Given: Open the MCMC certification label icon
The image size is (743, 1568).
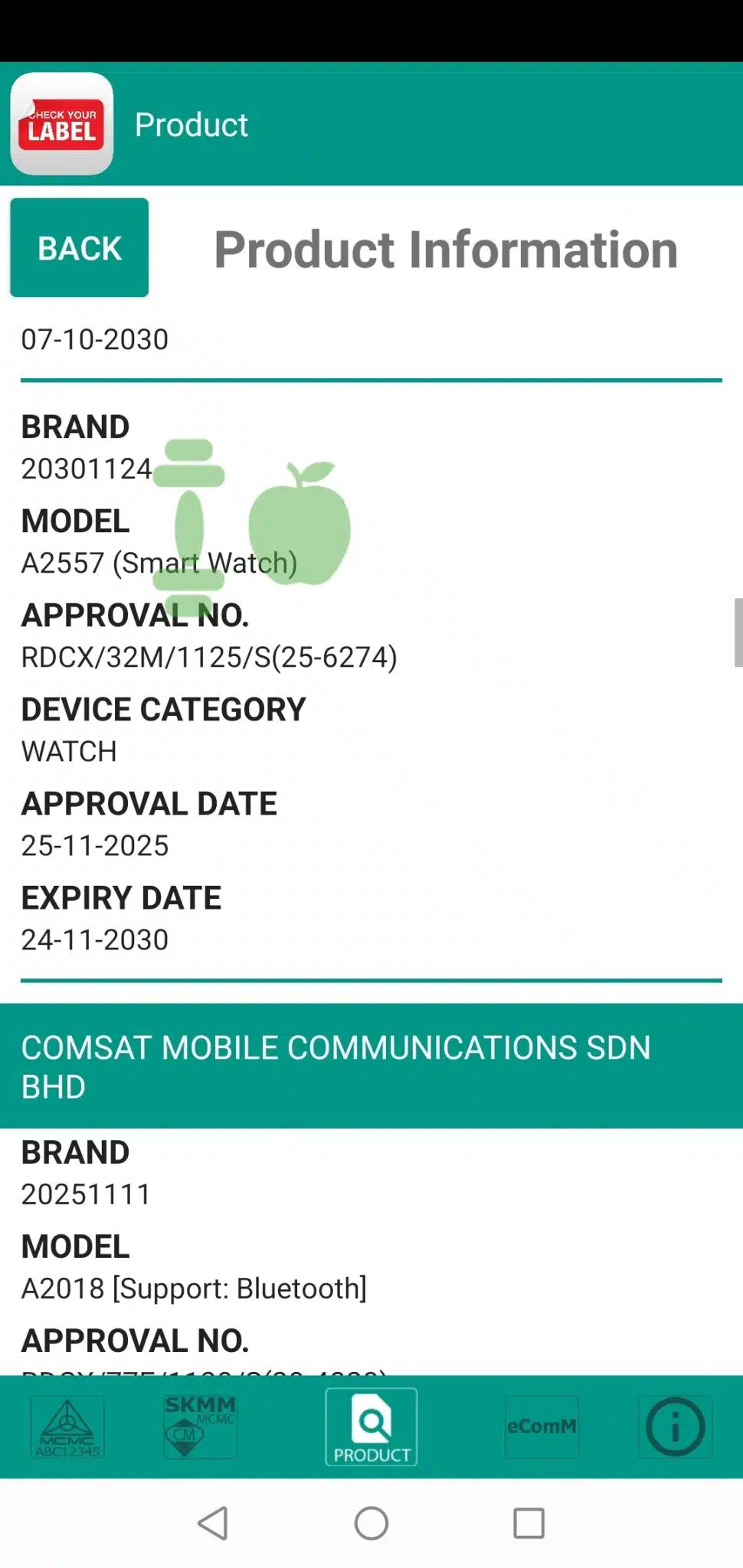Looking at the screenshot, I should 67,1426.
